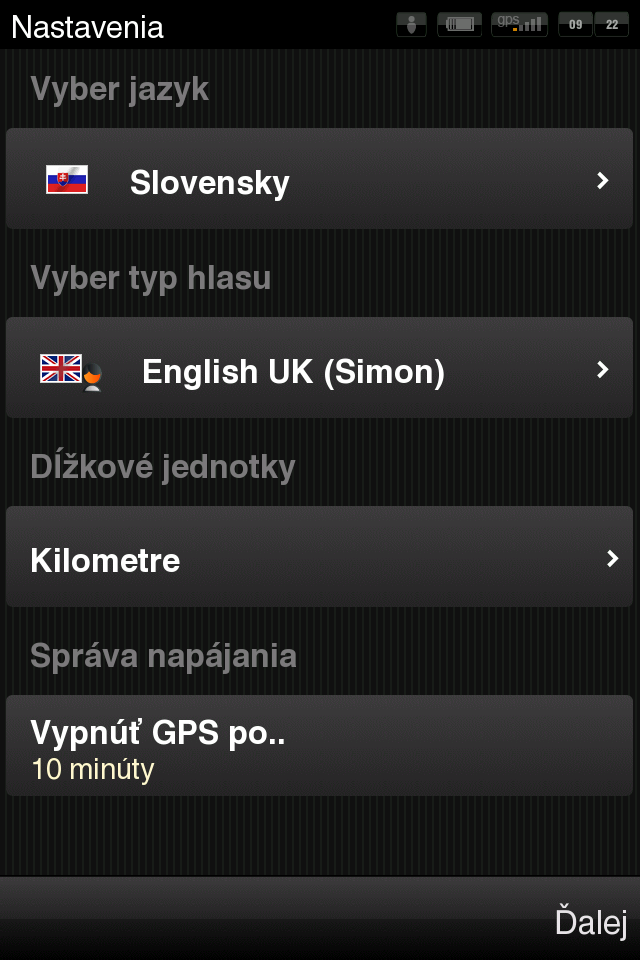Continue with the Ďalej button
Screen dimensions: 640x960
(590, 922)
